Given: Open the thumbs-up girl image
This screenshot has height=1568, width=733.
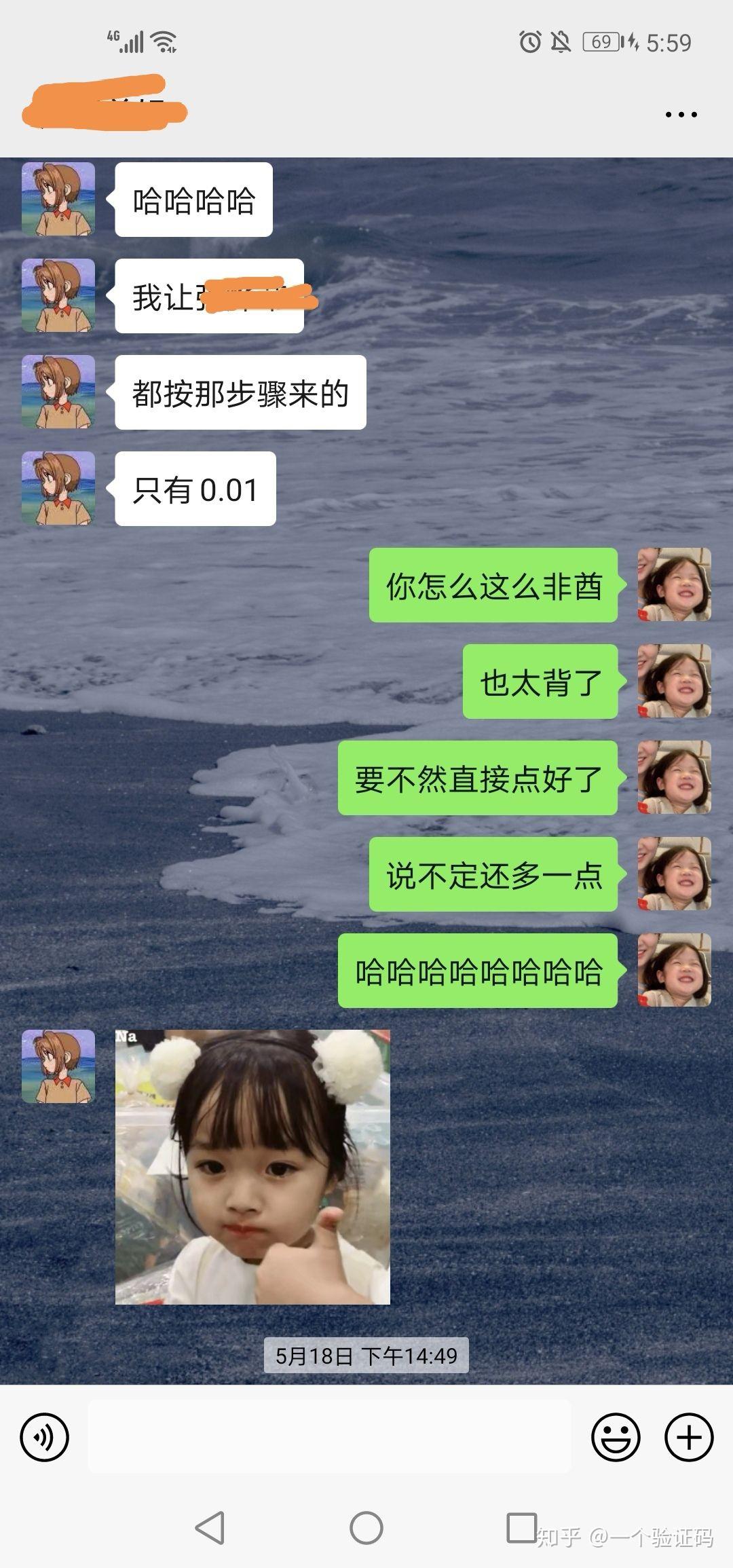Looking at the screenshot, I should pos(252,1166).
